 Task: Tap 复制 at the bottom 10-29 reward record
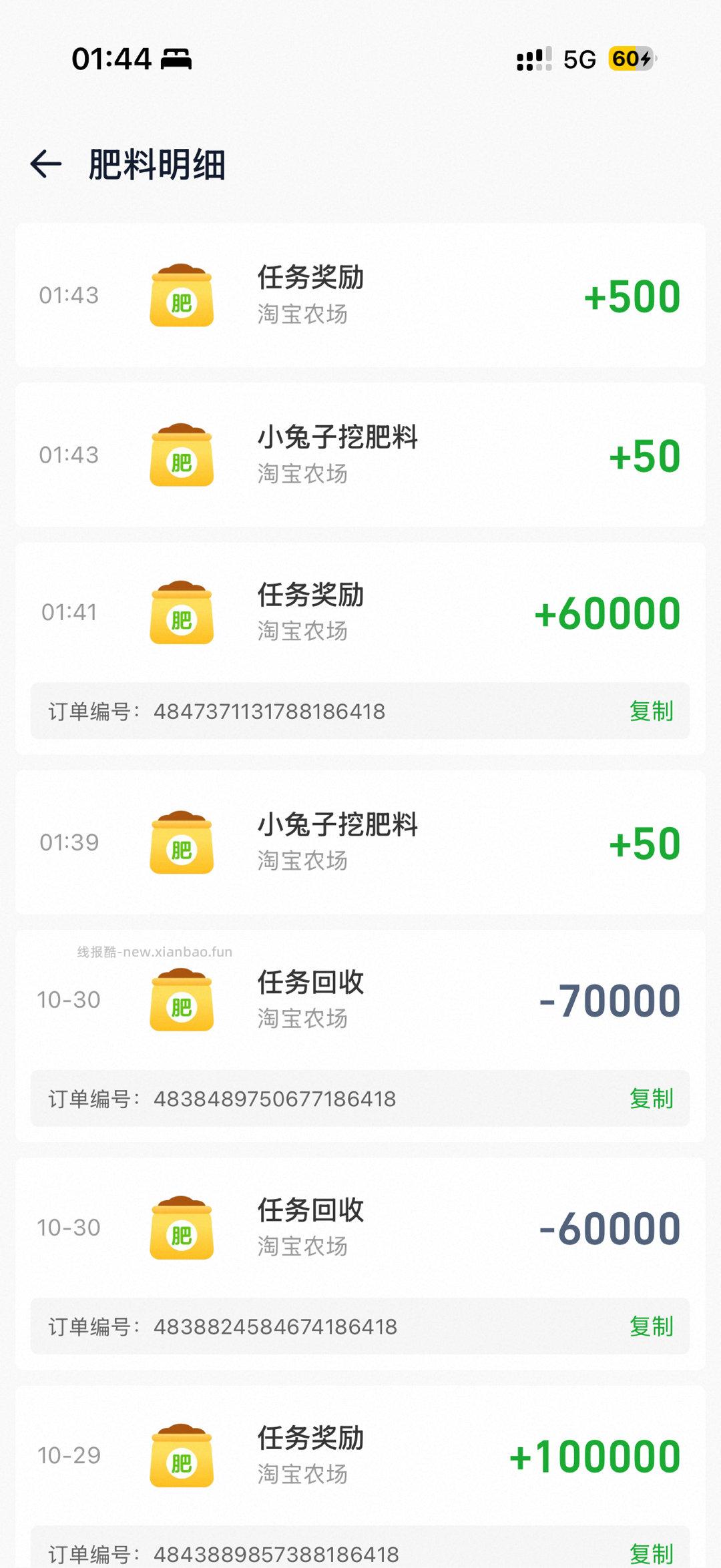tap(651, 1555)
